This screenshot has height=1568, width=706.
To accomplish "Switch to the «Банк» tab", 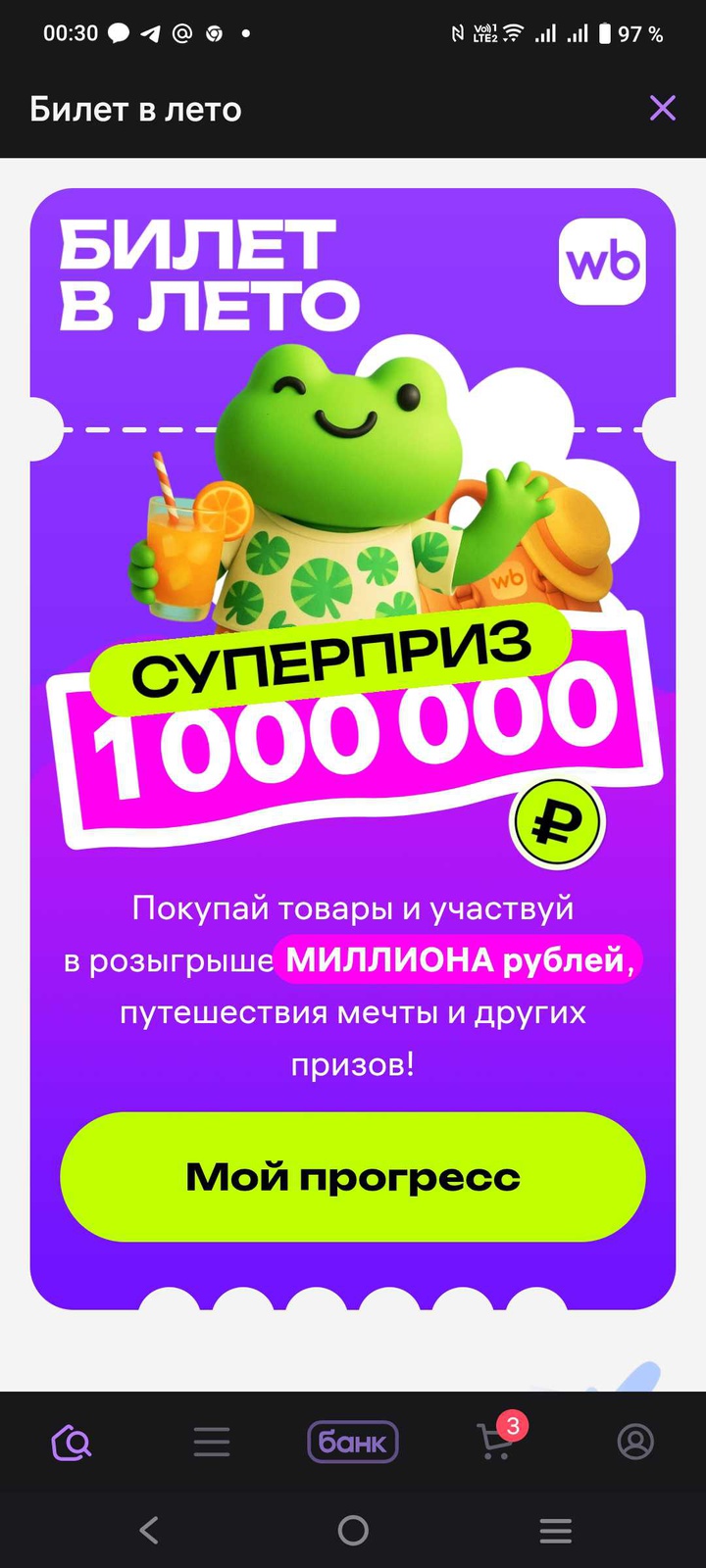I will tap(353, 1442).
